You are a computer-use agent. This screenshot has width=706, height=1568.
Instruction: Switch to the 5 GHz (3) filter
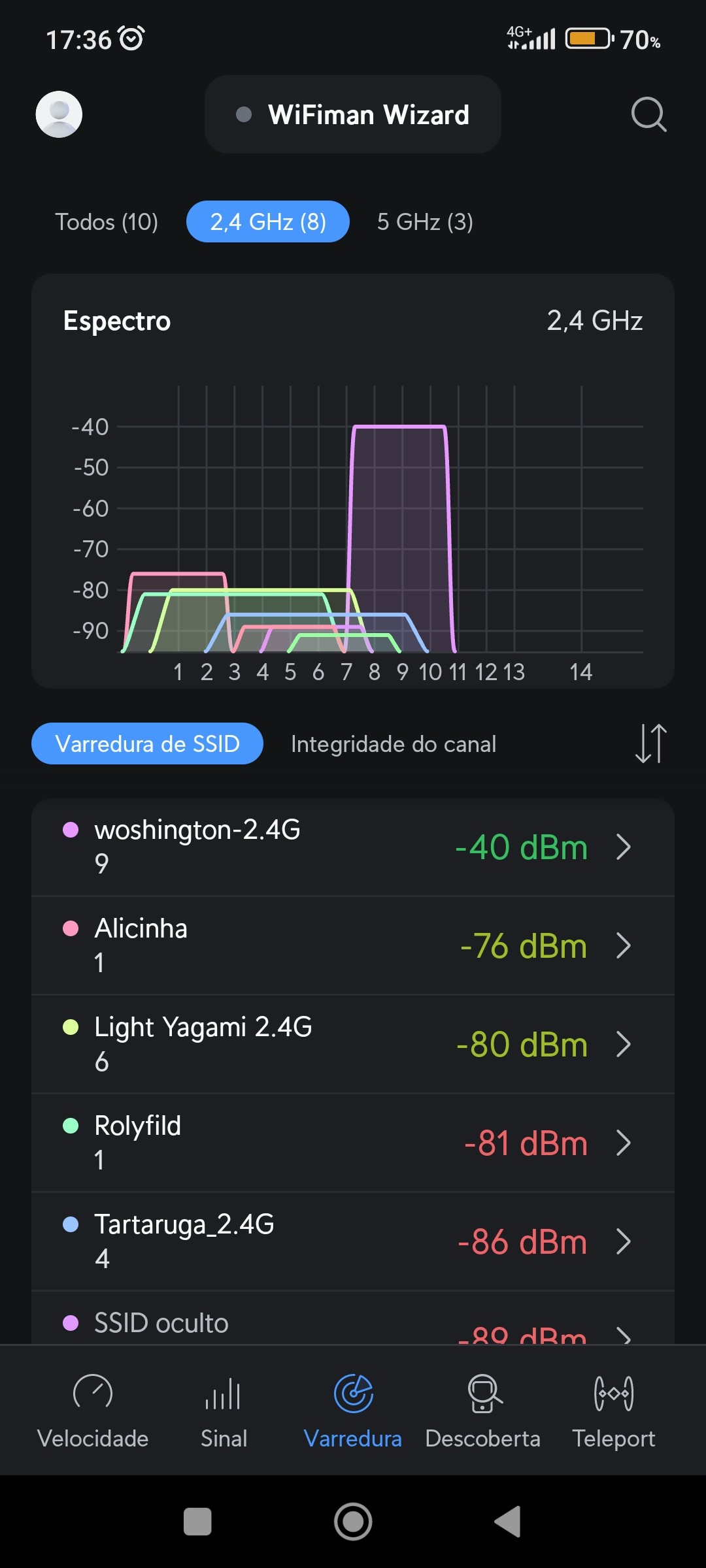(x=425, y=222)
